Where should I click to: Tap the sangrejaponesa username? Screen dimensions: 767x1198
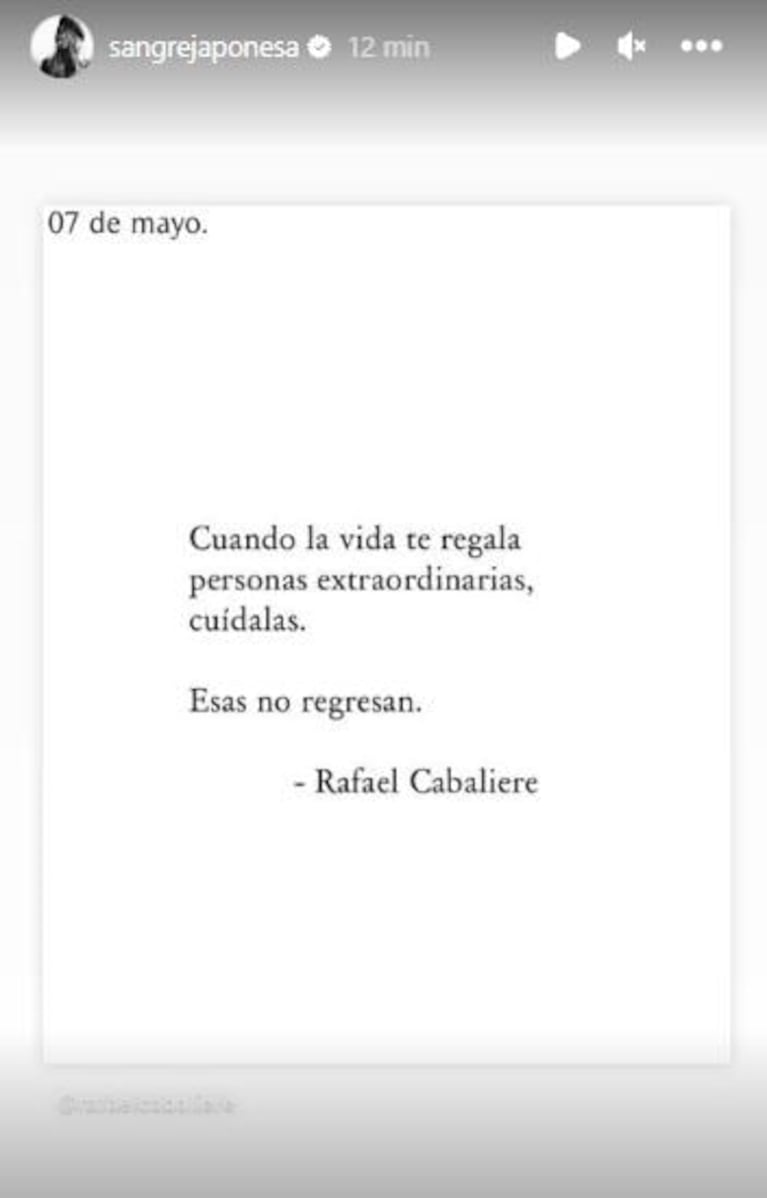tap(203, 47)
